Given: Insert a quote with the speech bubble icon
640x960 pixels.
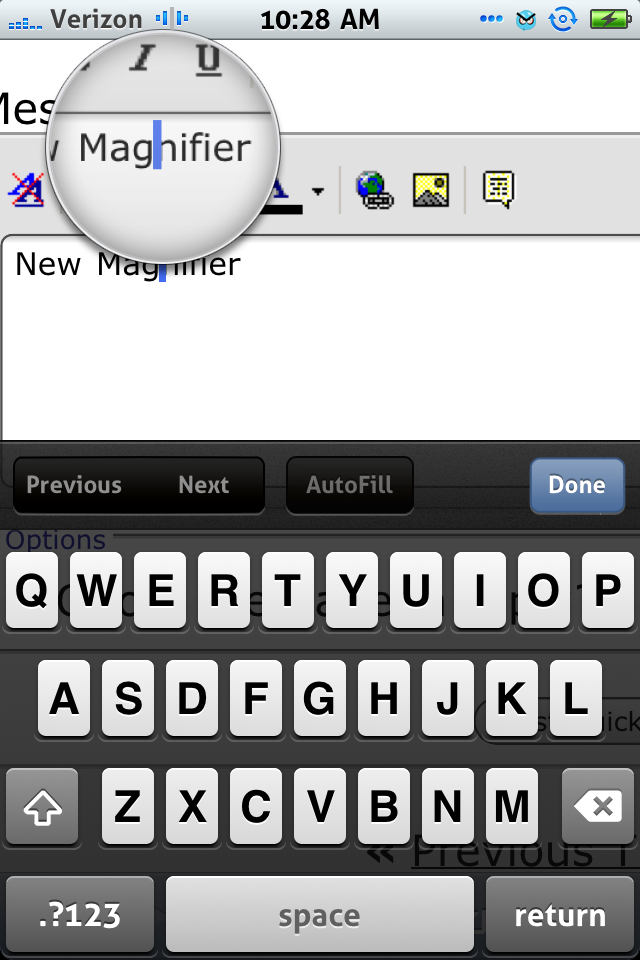Looking at the screenshot, I should (x=497, y=188).
